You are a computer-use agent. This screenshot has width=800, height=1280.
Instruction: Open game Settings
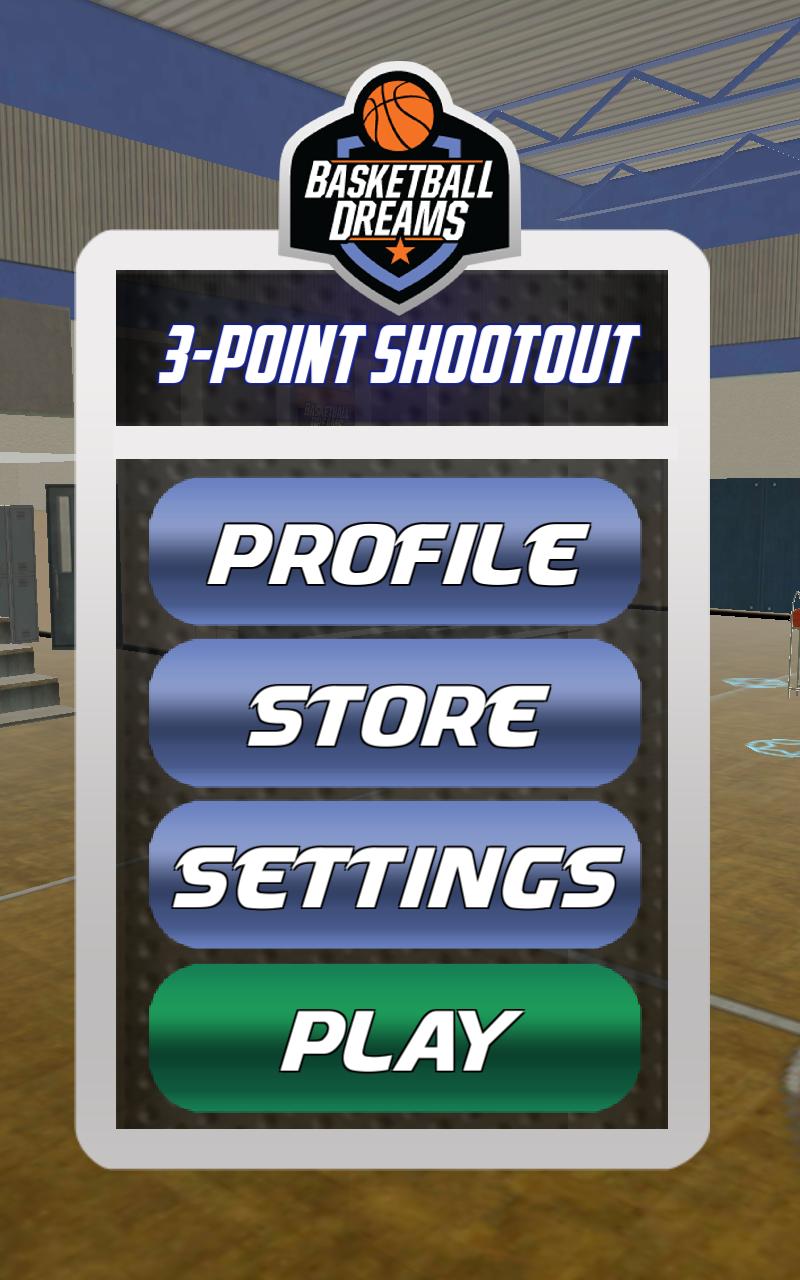coord(394,875)
